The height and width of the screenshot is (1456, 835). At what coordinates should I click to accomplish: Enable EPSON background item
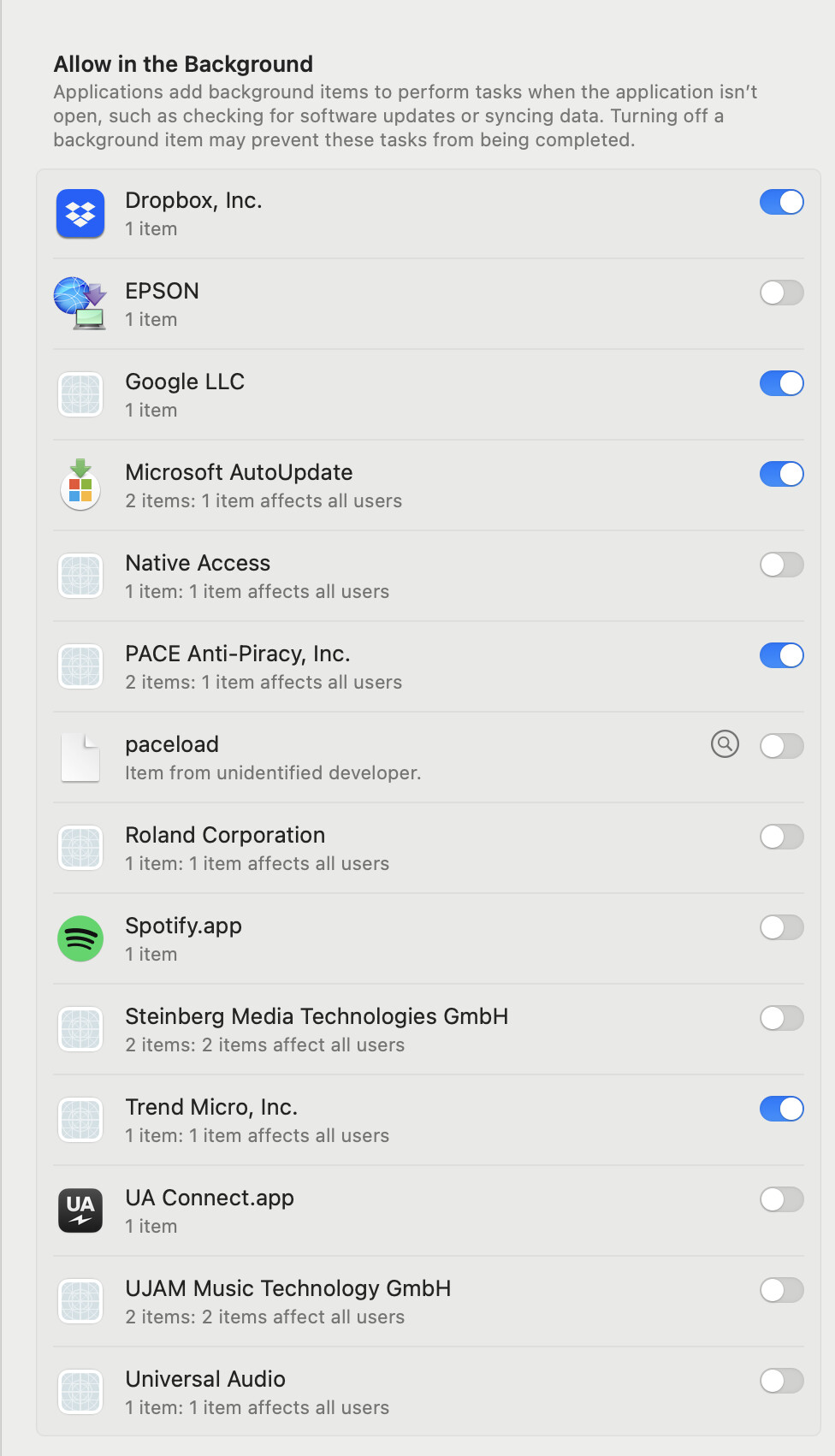(781, 293)
